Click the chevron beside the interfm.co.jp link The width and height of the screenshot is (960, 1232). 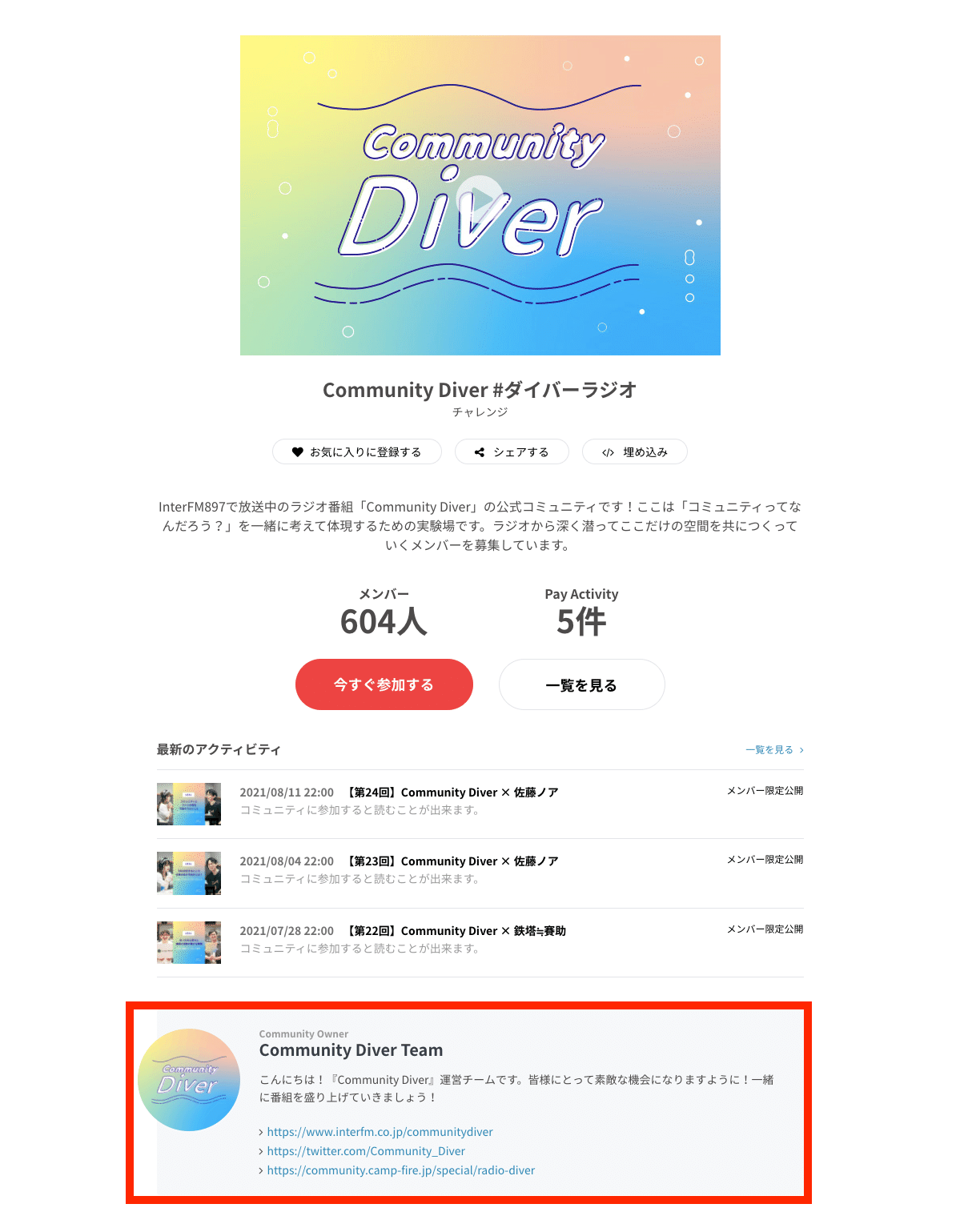click(262, 1131)
